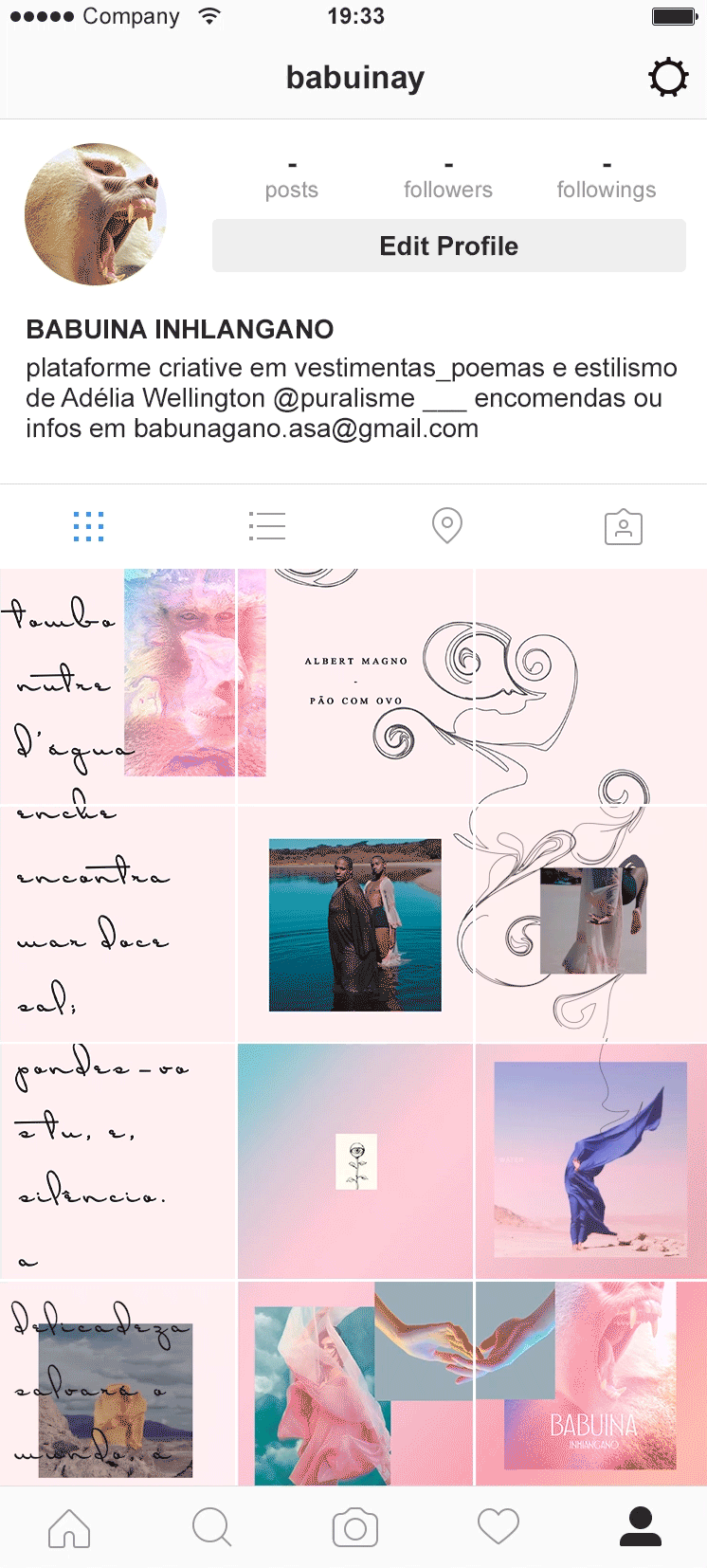The height and width of the screenshot is (1568, 707).
Task: Go to the home feed tab
Action: 69,1526
